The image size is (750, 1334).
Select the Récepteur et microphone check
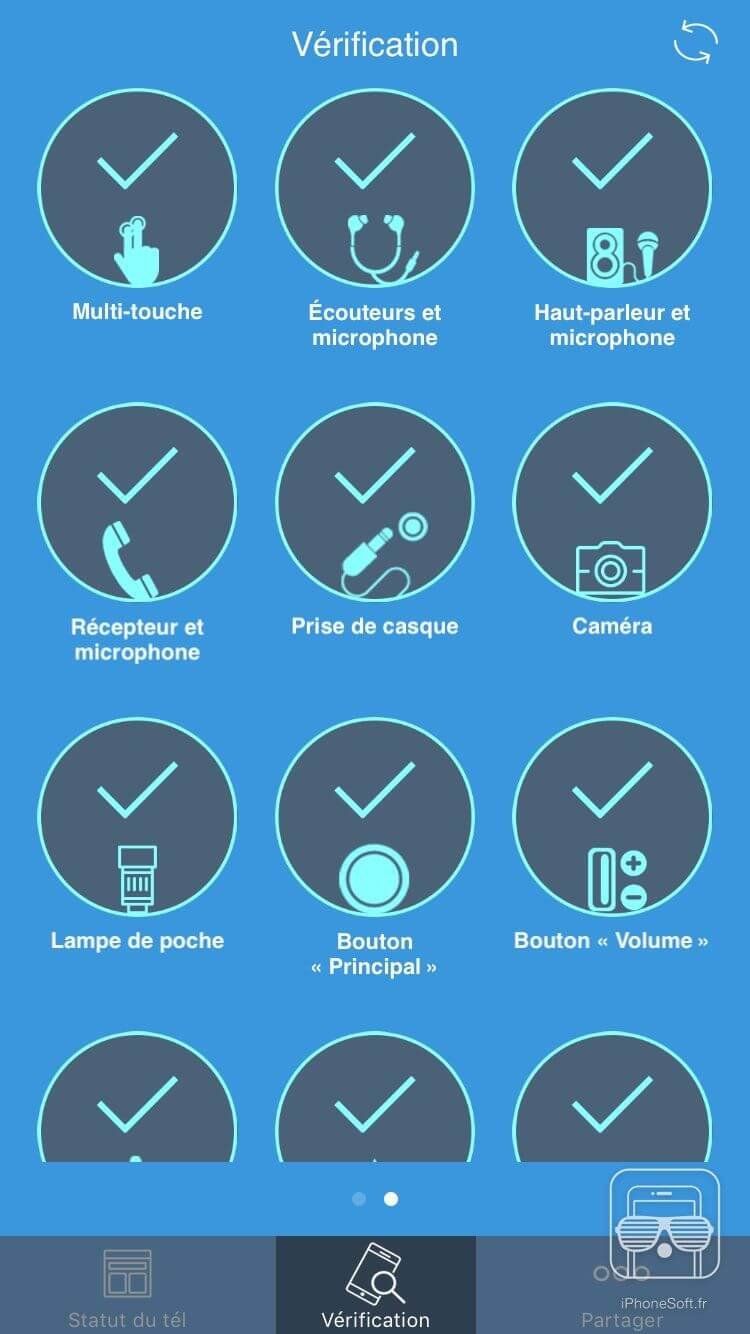pyautogui.click(x=137, y=502)
